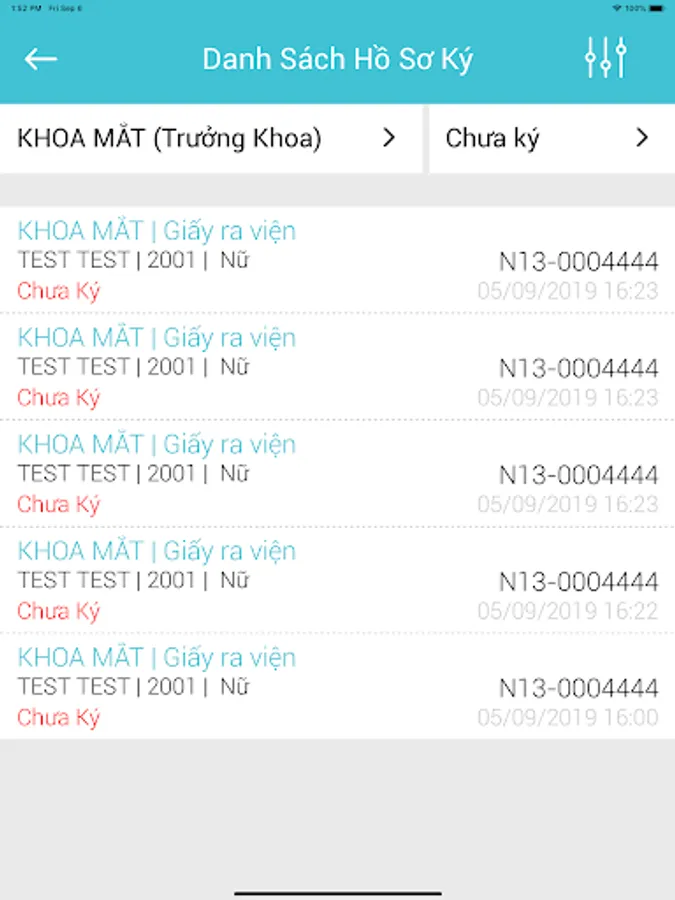Open the record dated 05/09/2019 16:00
The image size is (675, 900).
click(x=337, y=687)
